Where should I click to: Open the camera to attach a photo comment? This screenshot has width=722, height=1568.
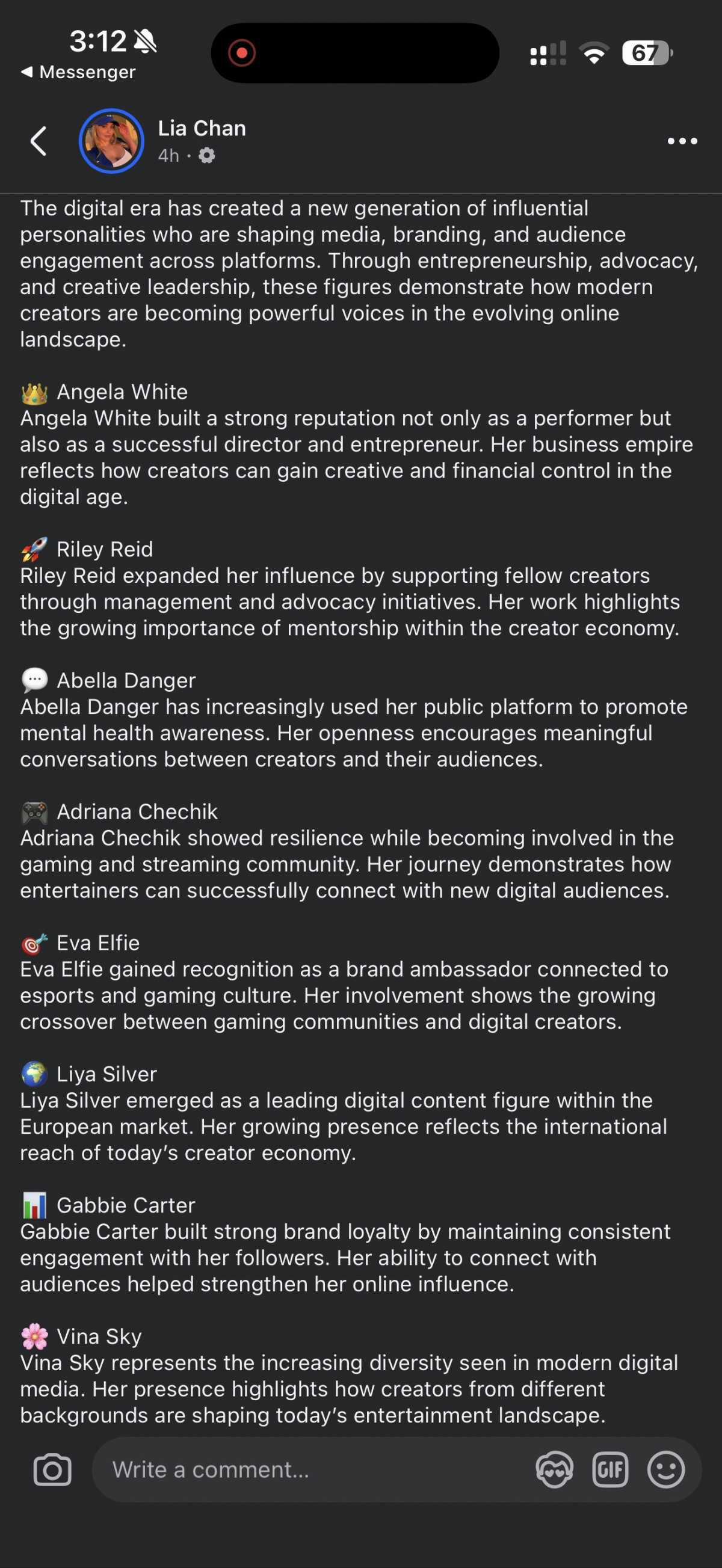pos(52,1469)
